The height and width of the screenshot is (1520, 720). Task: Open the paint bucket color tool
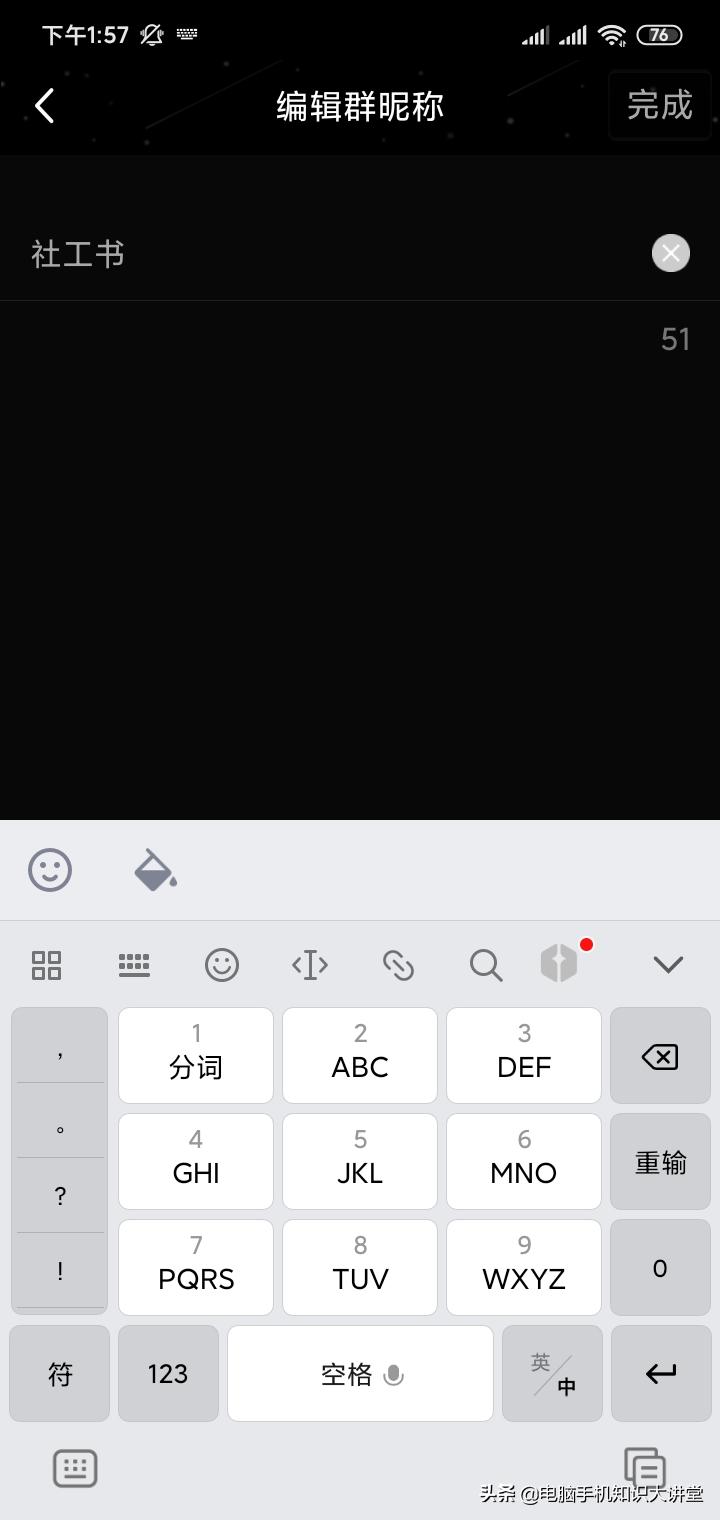pyautogui.click(x=155, y=870)
